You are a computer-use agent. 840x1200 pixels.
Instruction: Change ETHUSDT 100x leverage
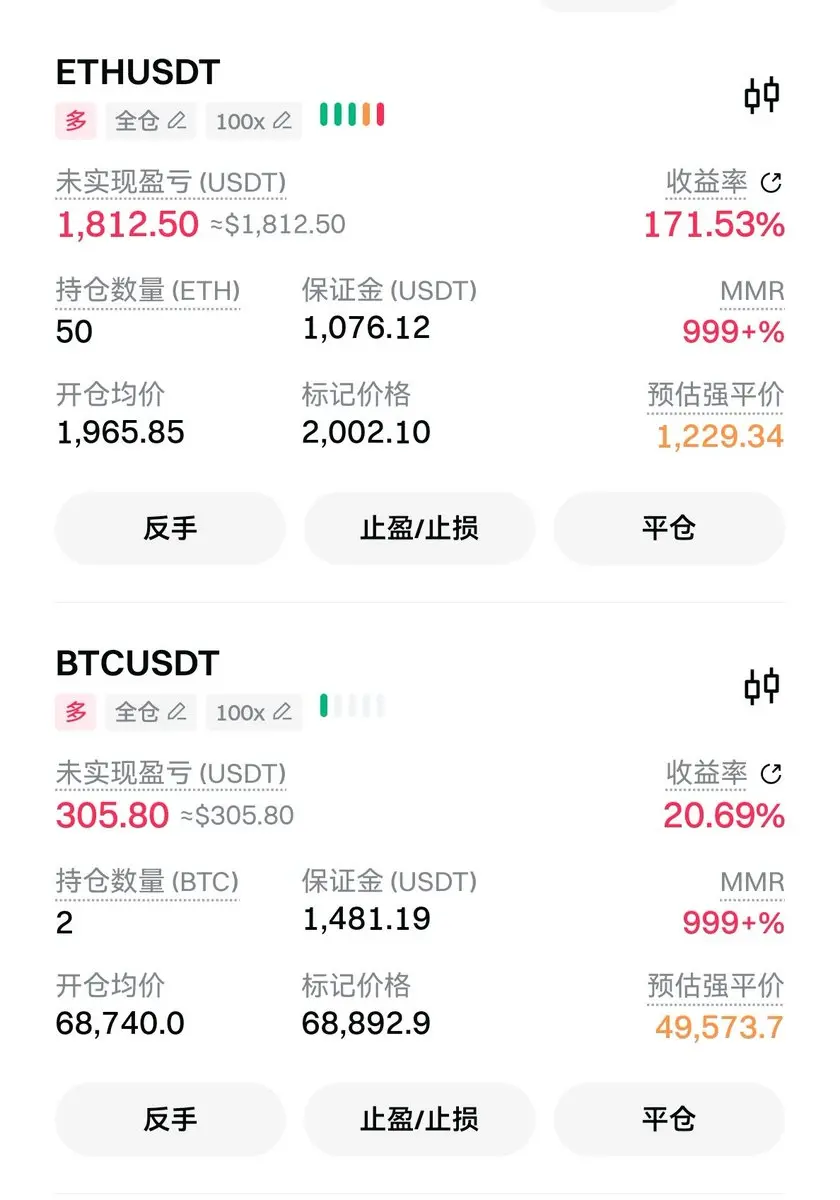254,121
